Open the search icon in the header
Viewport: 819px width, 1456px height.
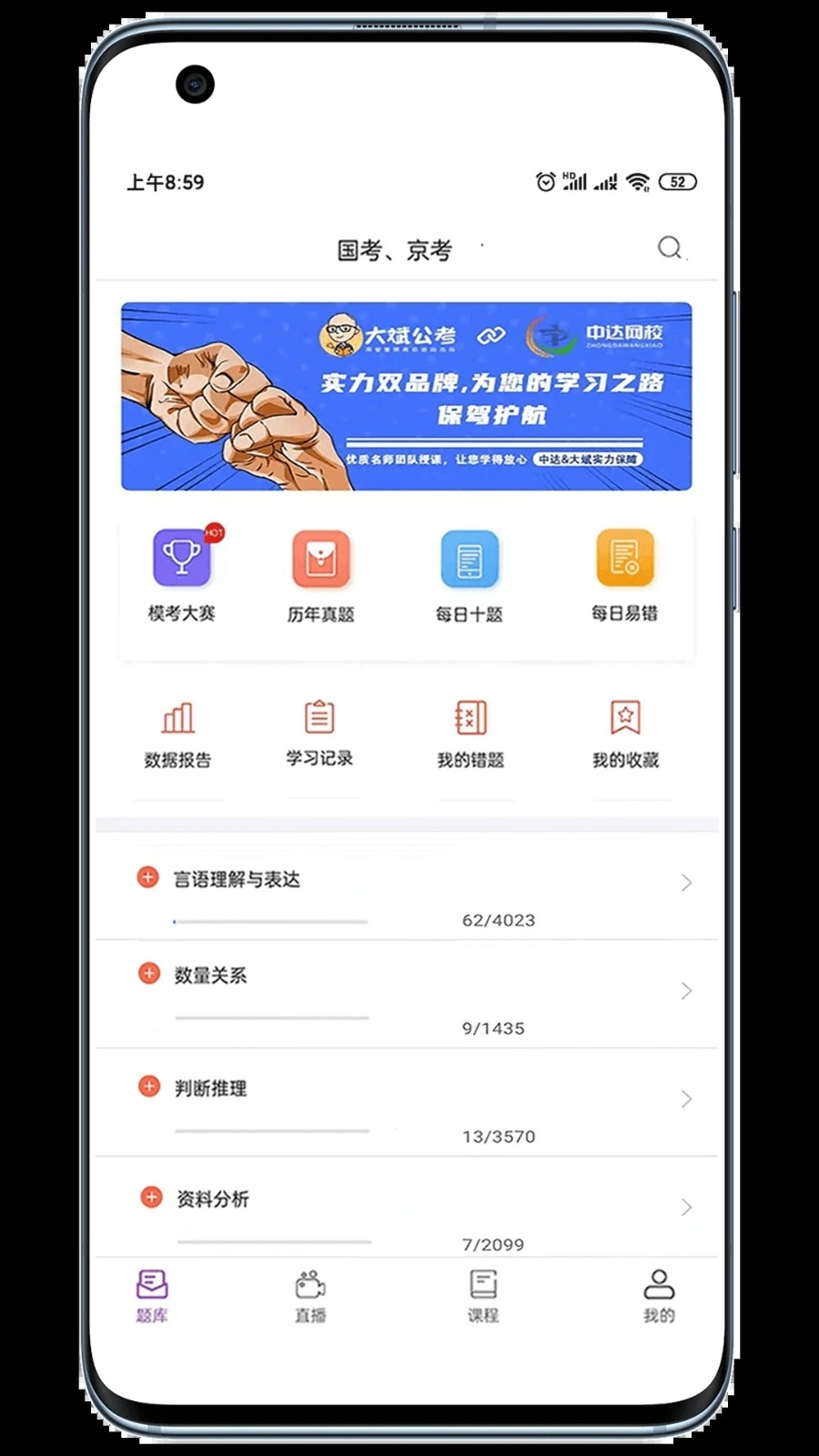[671, 248]
